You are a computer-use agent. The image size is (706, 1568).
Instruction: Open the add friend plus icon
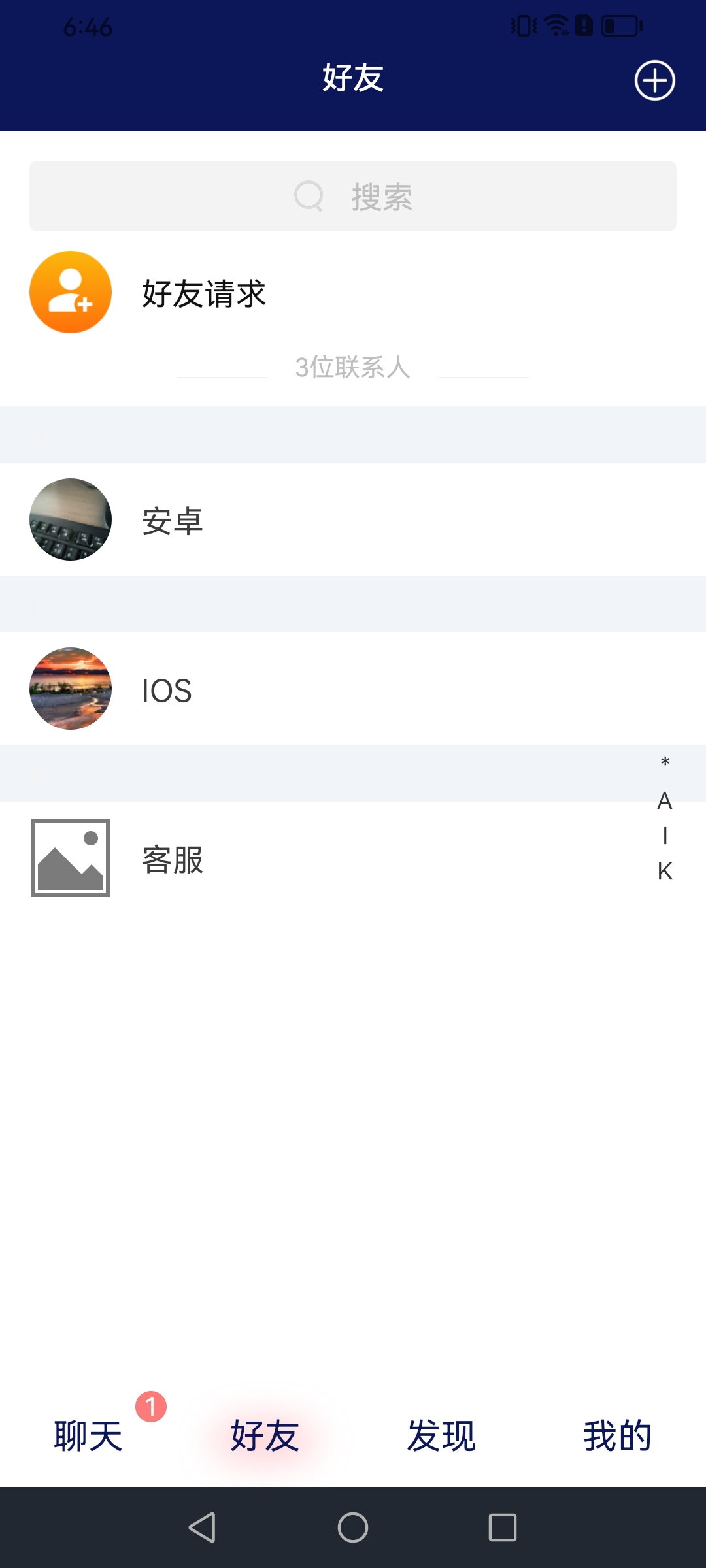(654, 81)
